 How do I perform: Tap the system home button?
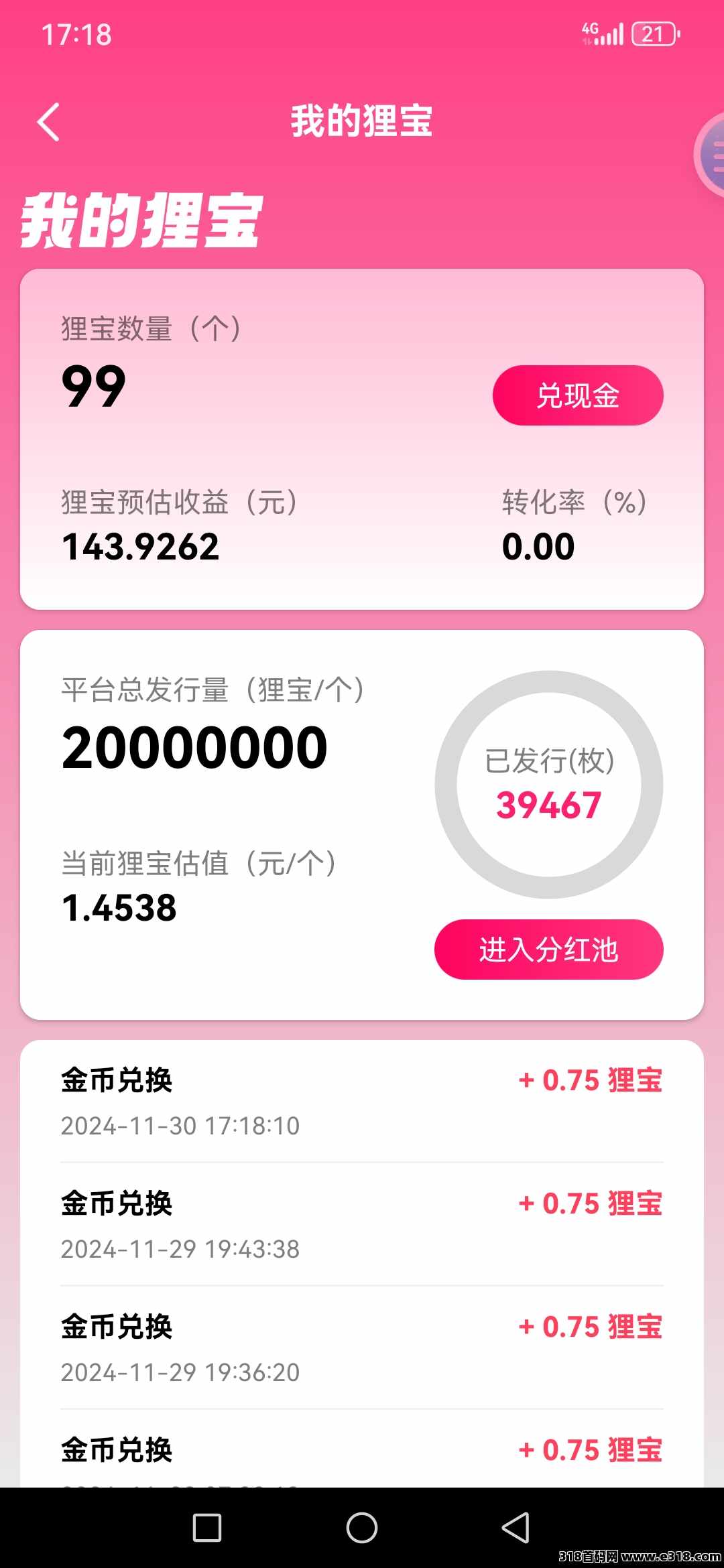point(362,1528)
